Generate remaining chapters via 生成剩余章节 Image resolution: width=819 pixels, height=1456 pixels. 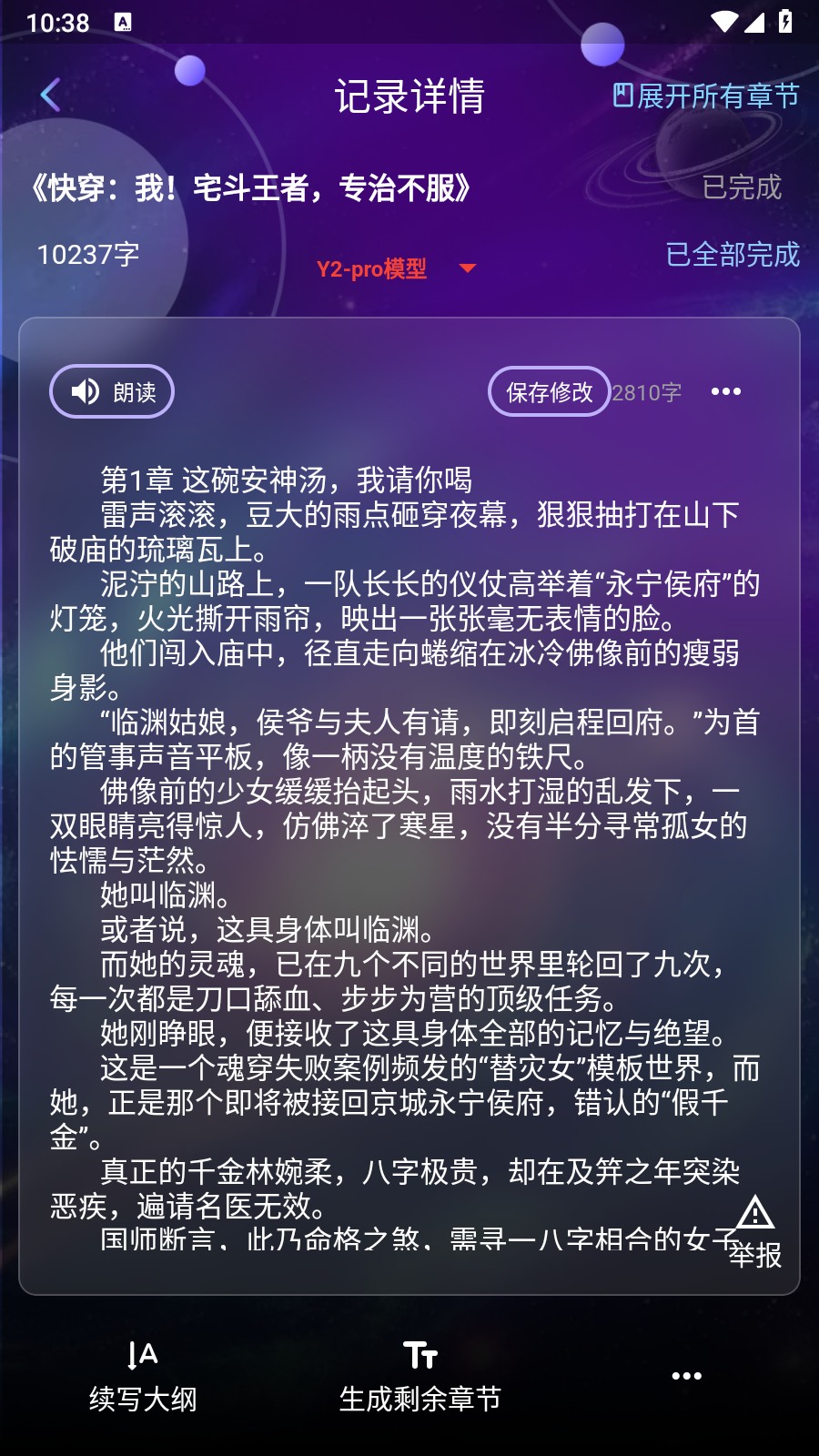coord(420,1377)
